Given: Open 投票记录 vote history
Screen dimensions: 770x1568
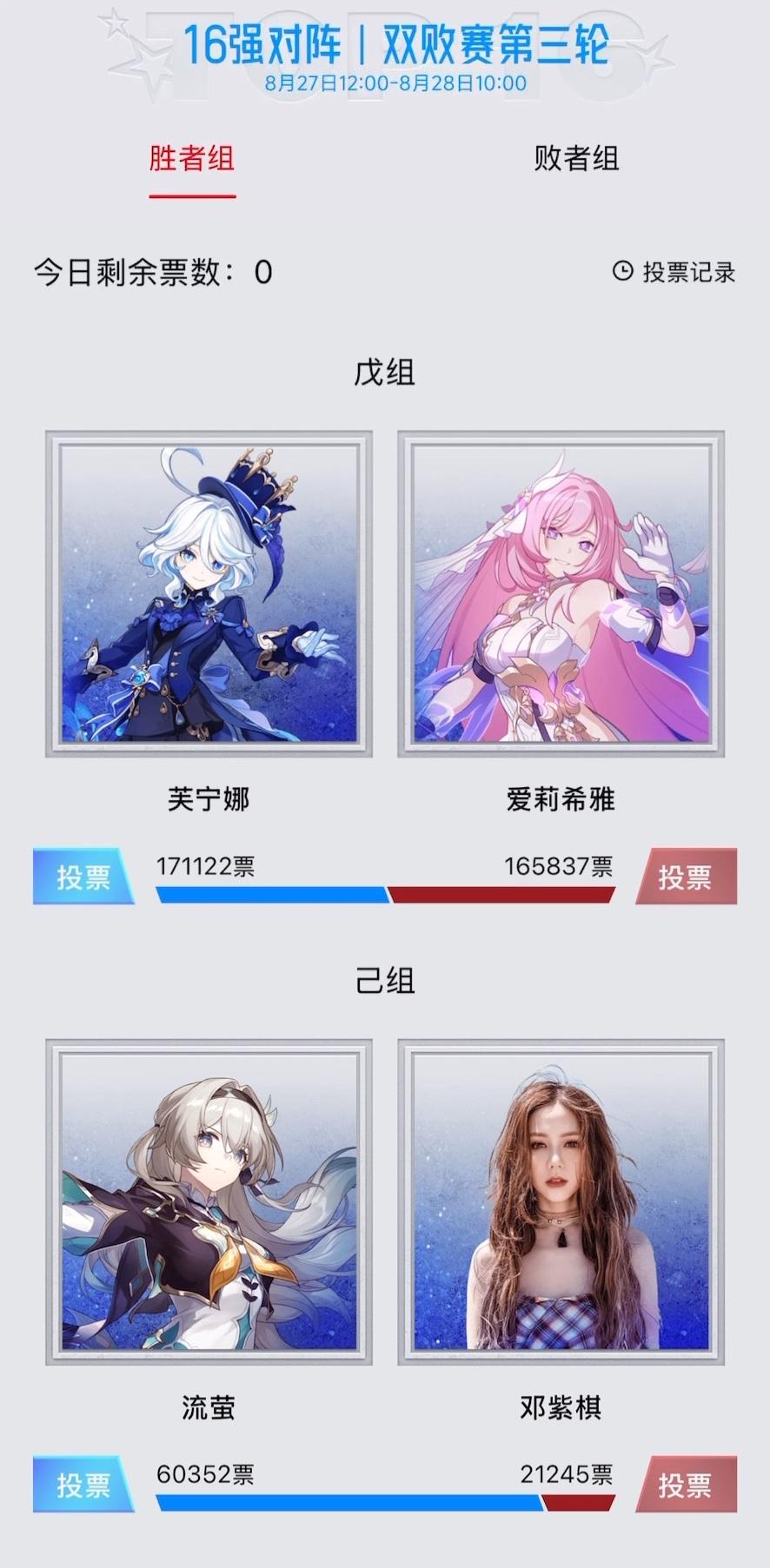Looking at the screenshot, I should [x=674, y=272].
